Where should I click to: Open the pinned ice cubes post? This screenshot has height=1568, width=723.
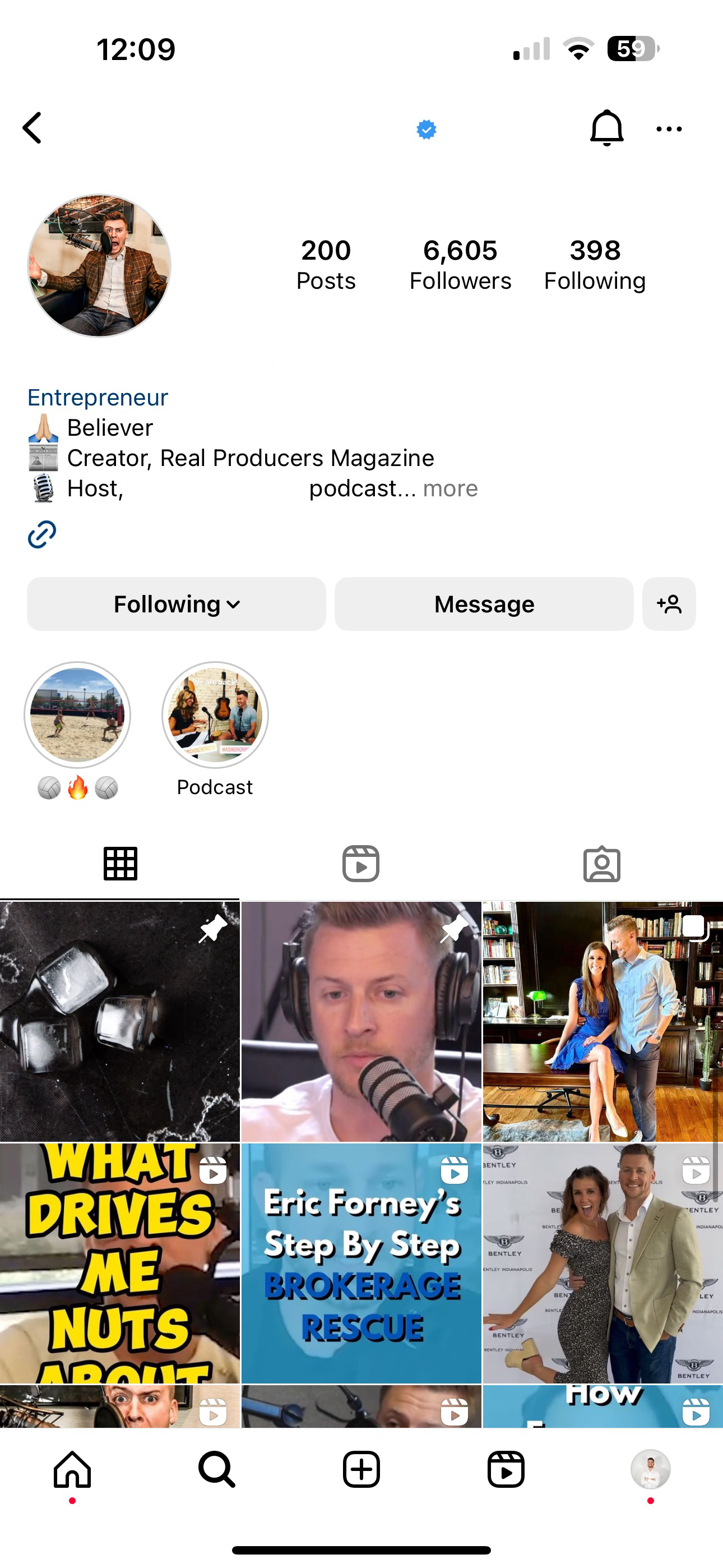tap(120, 1021)
